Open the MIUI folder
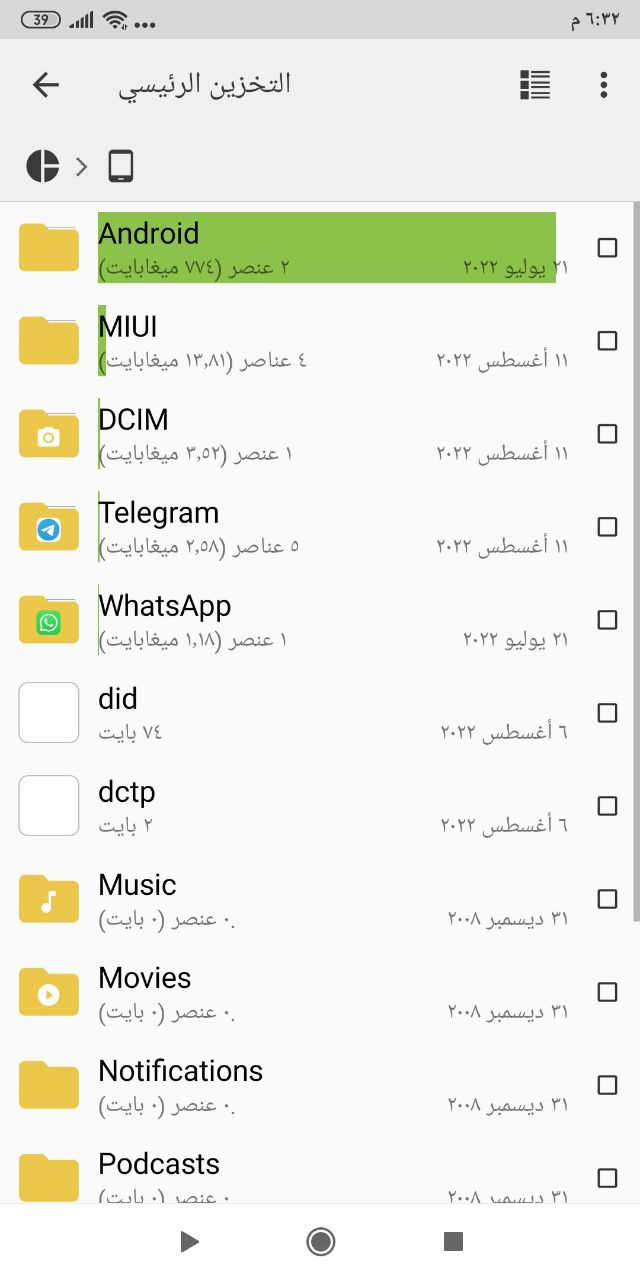Screen dimensions: 640x1280 click(300, 341)
